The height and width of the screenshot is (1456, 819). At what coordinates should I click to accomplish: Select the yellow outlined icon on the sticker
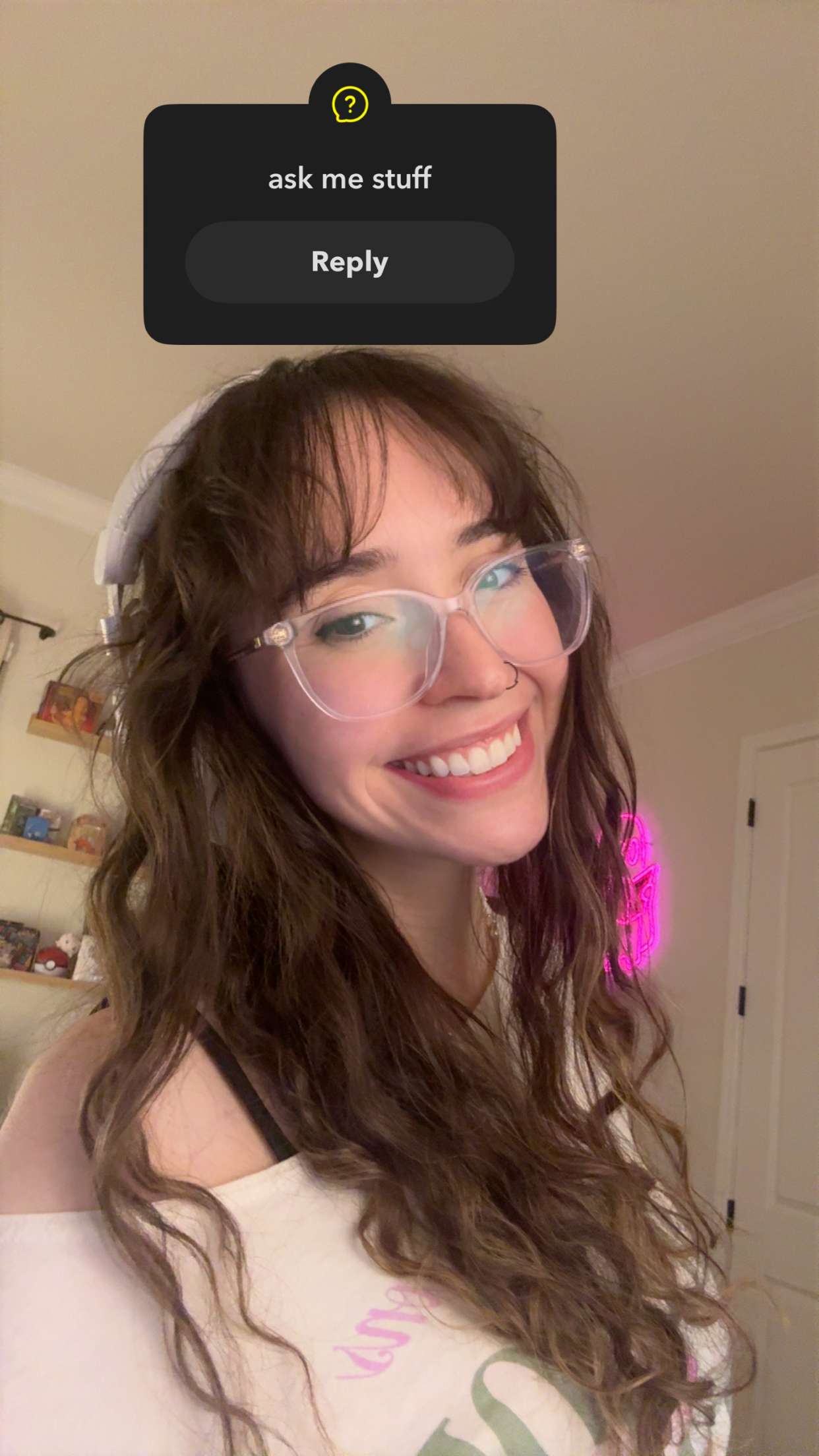[x=349, y=104]
